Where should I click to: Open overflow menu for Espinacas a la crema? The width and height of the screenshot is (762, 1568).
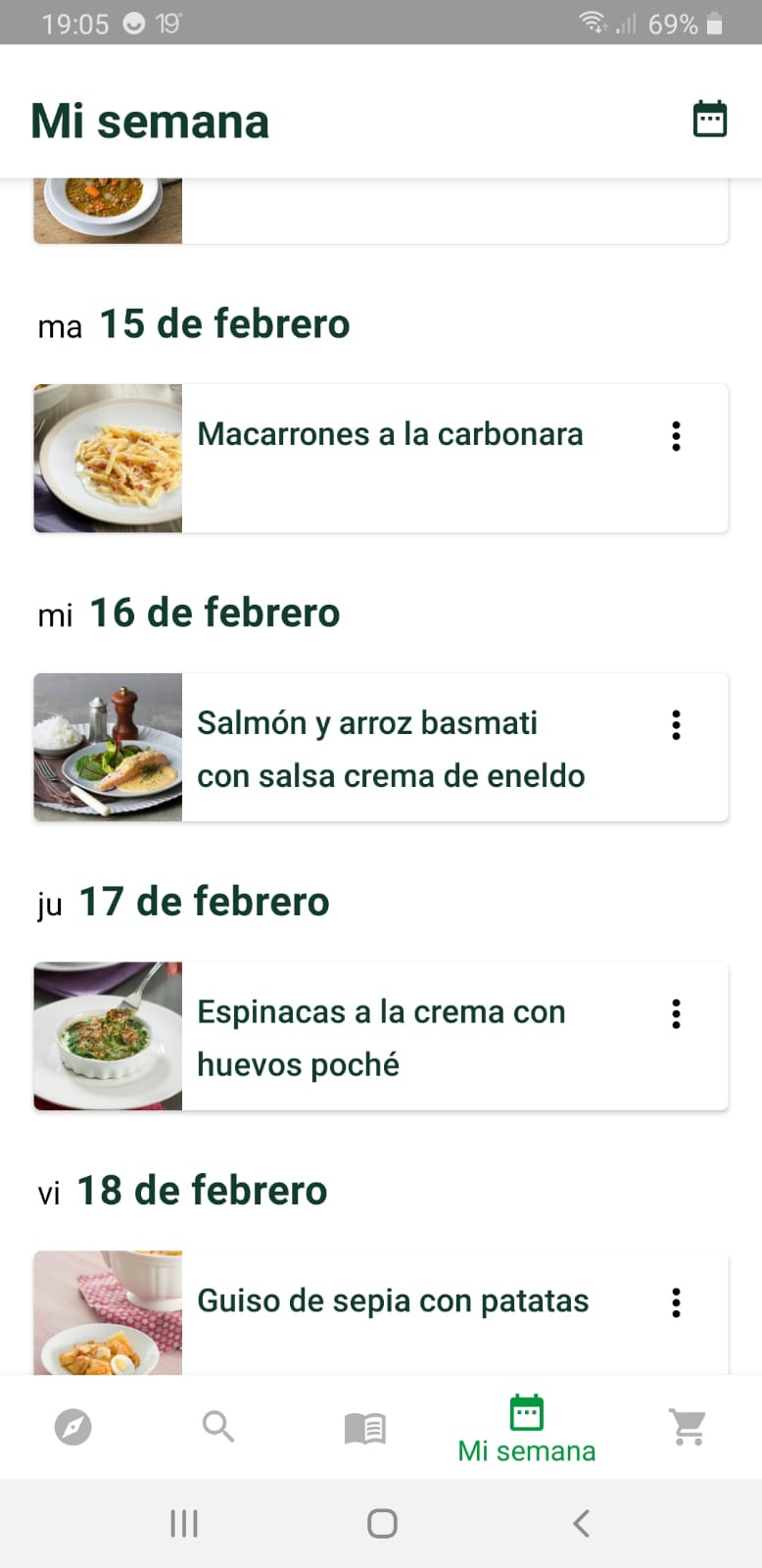[676, 1014]
